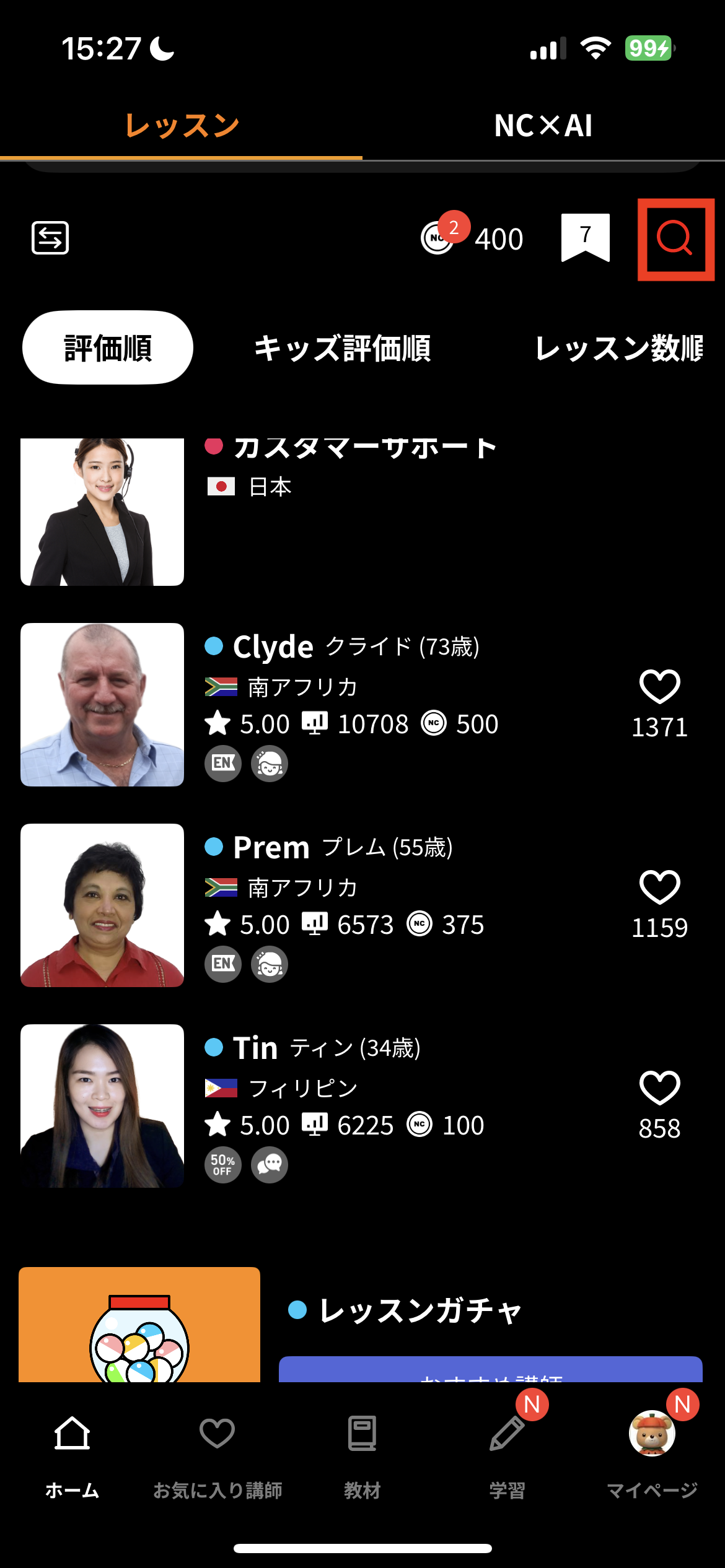
Task: Switch to the NC×AI tab
Action: coord(543,126)
